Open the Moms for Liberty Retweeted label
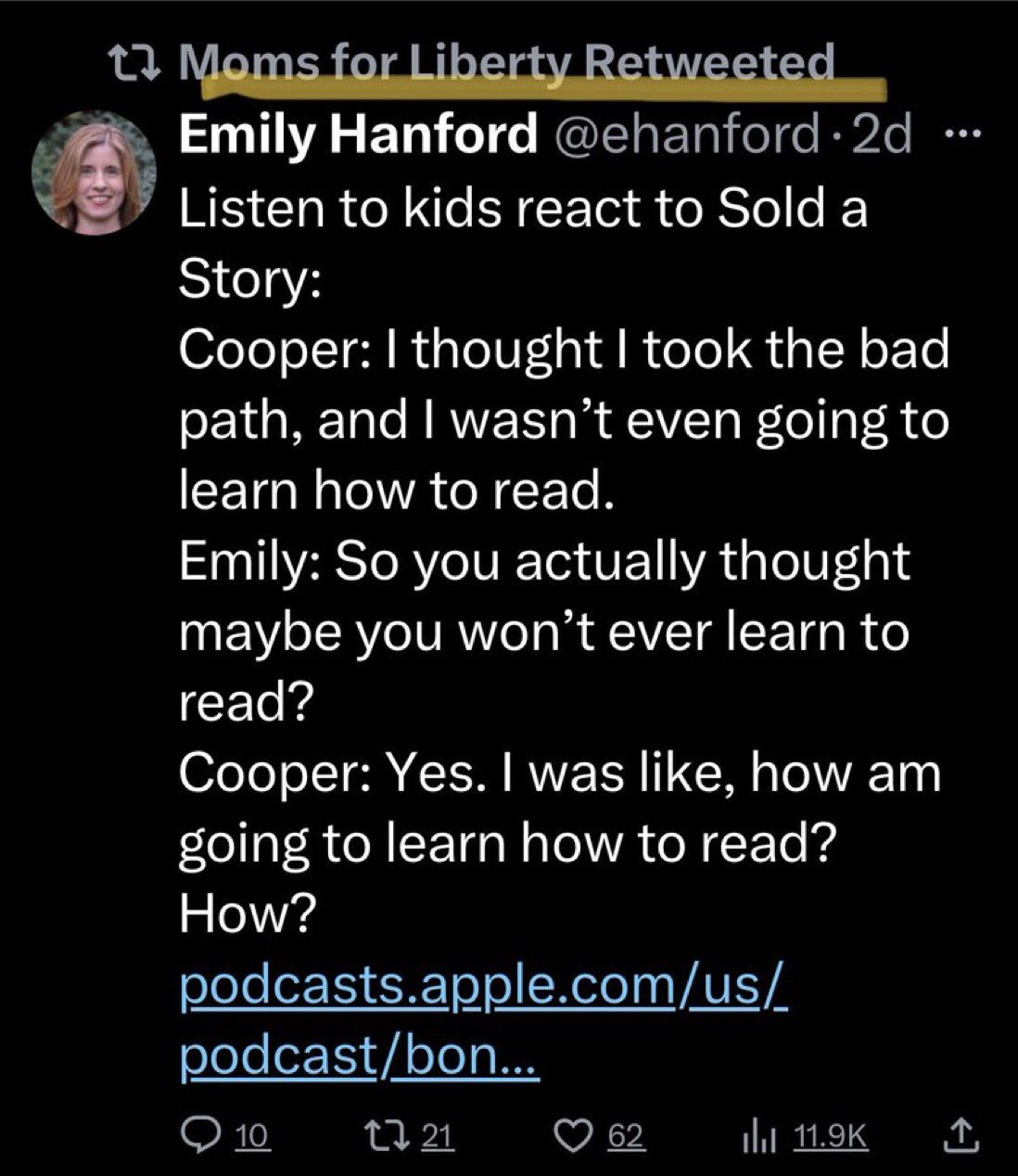The width and height of the screenshot is (1018, 1176). tap(505, 63)
